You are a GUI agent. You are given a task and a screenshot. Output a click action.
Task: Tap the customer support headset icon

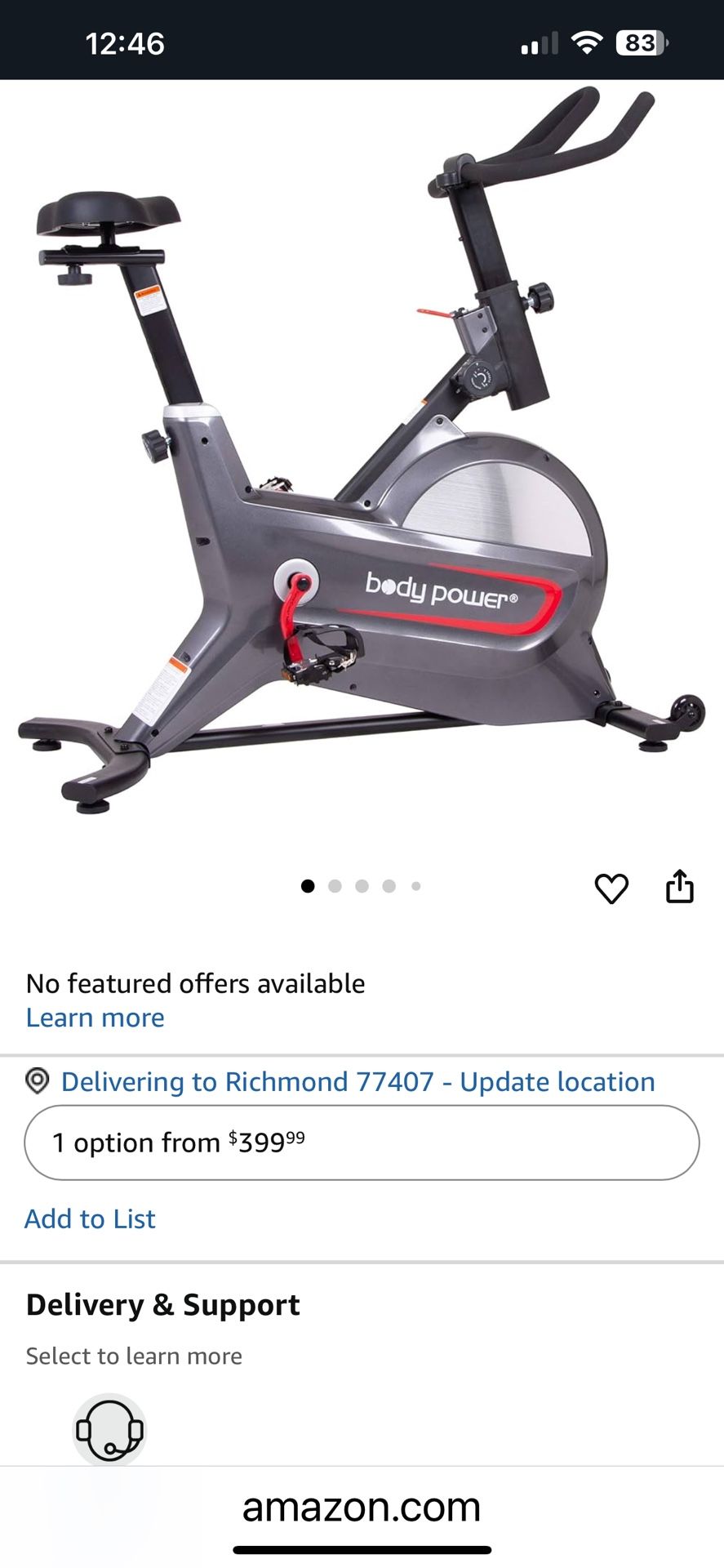coord(109,1429)
